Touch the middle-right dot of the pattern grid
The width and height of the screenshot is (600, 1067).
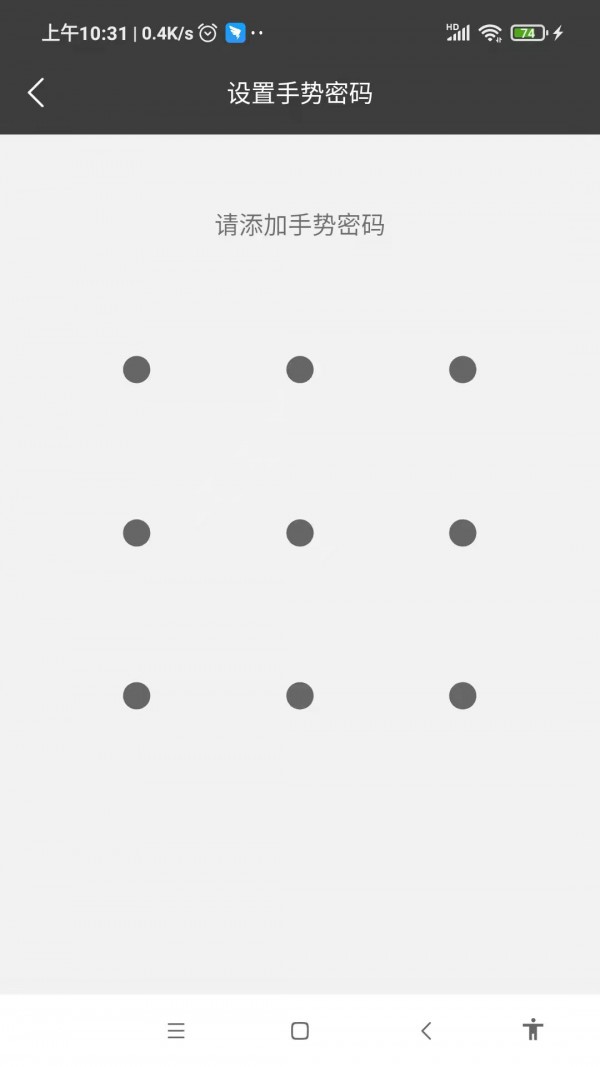click(x=462, y=533)
